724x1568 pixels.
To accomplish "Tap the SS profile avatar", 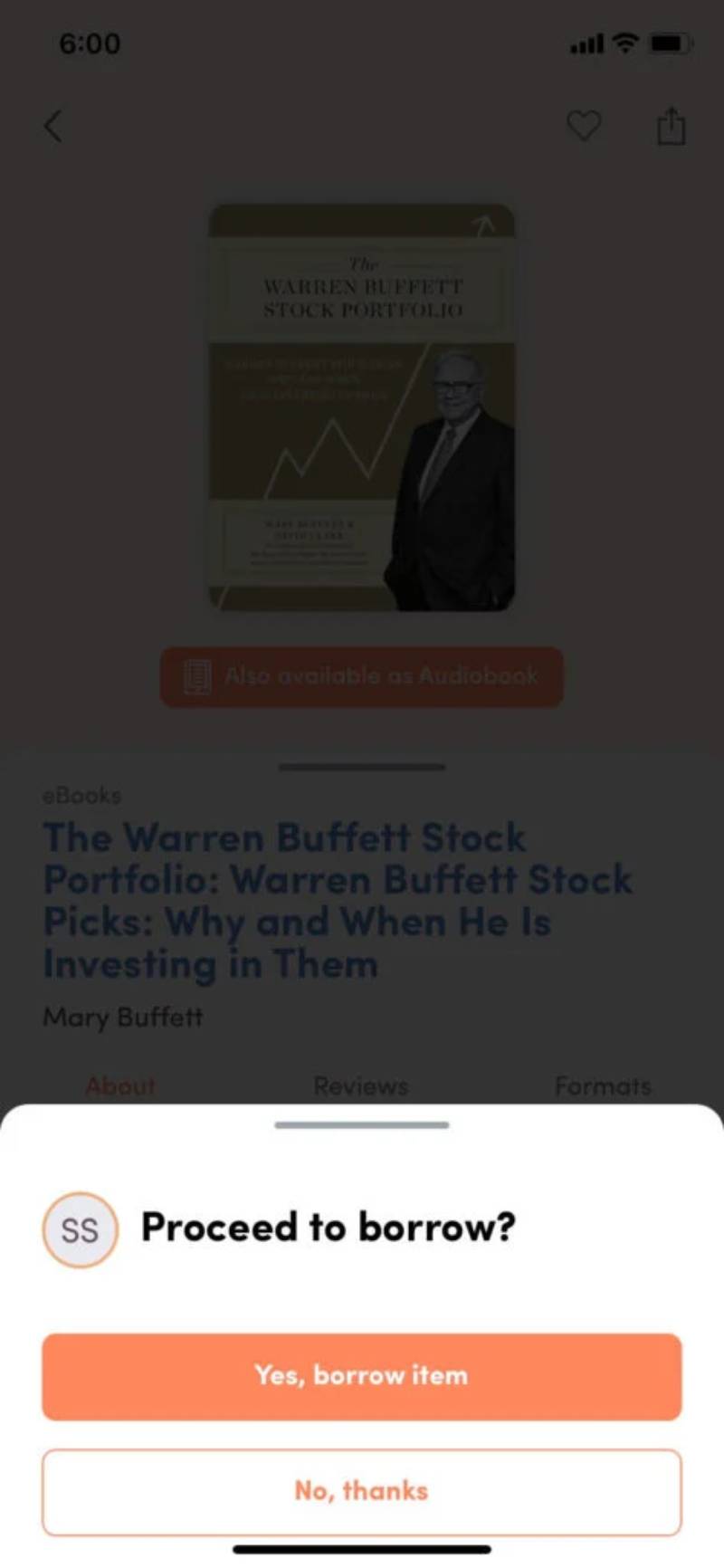I will pyautogui.click(x=80, y=1229).
